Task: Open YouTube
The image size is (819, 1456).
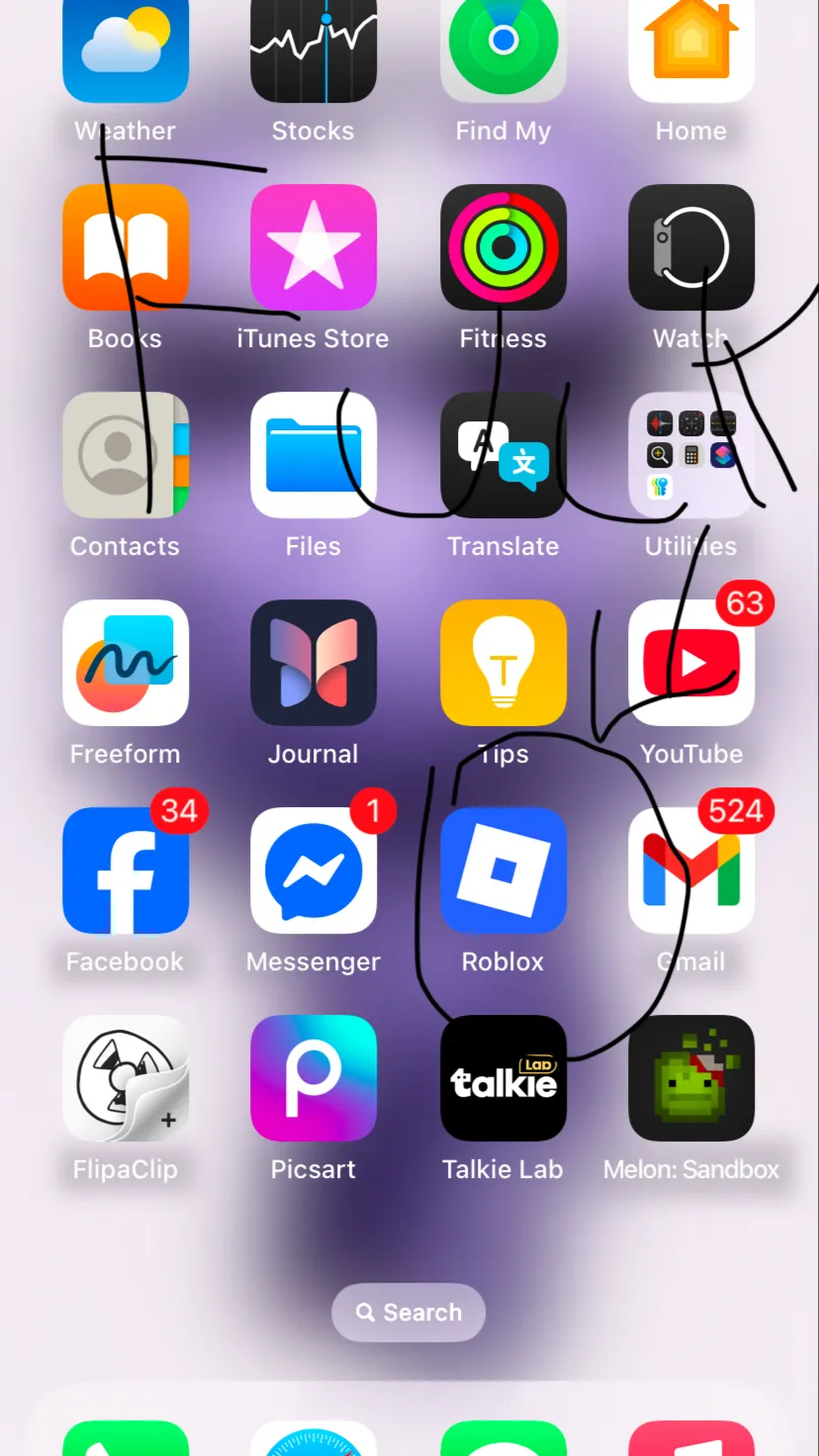Action: tap(691, 663)
